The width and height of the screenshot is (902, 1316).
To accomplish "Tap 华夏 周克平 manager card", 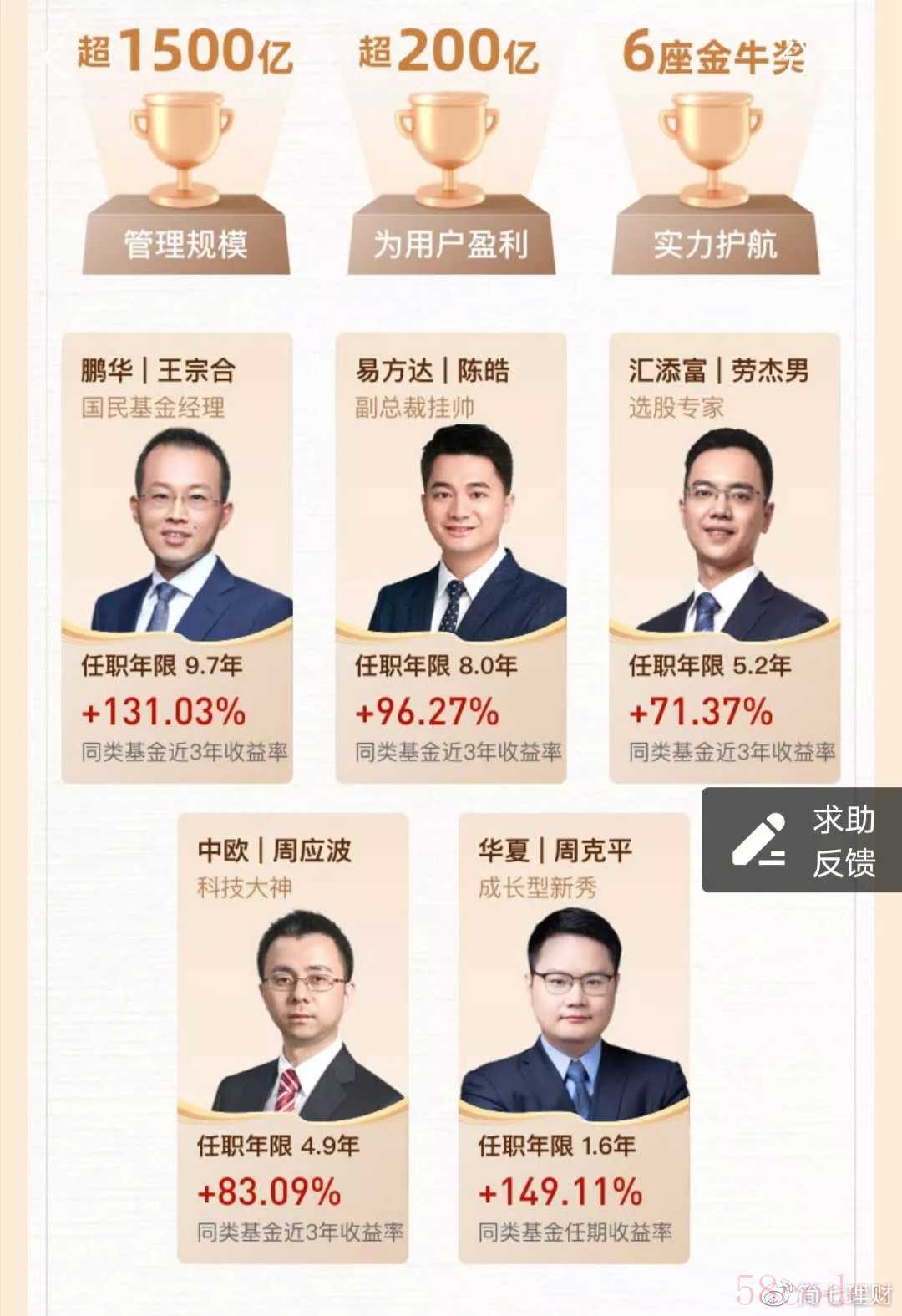I will tap(574, 1038).
